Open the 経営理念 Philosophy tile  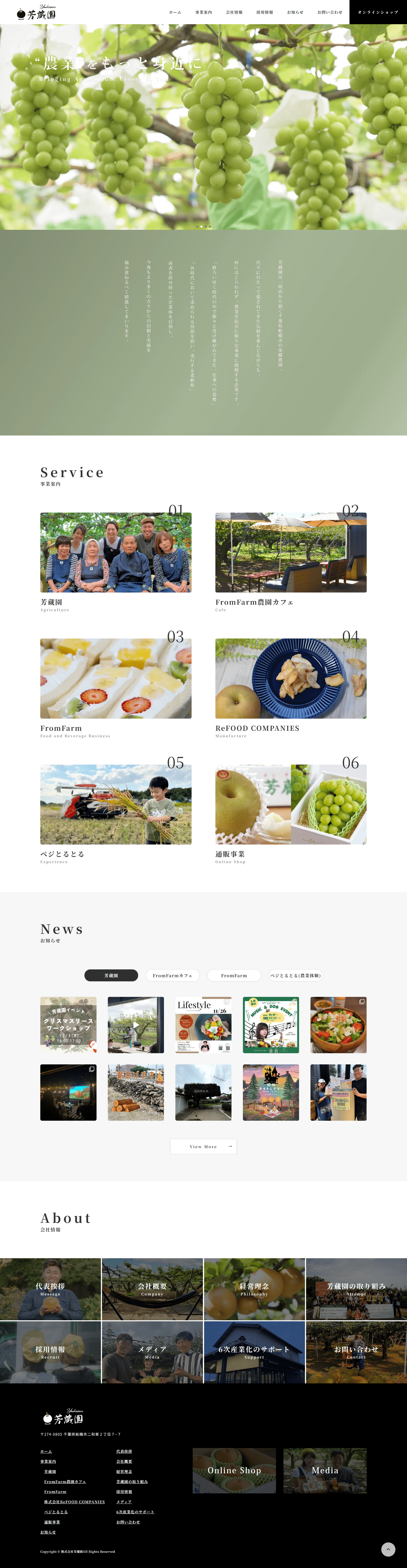[x=254, y=1289]
